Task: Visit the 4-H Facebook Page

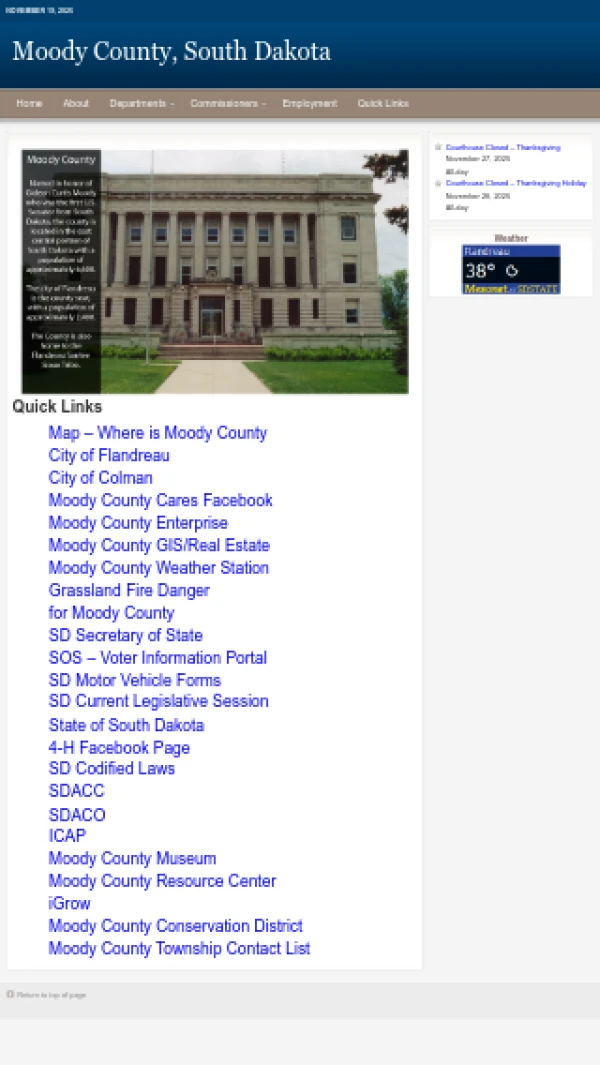Action: (119, 747)
